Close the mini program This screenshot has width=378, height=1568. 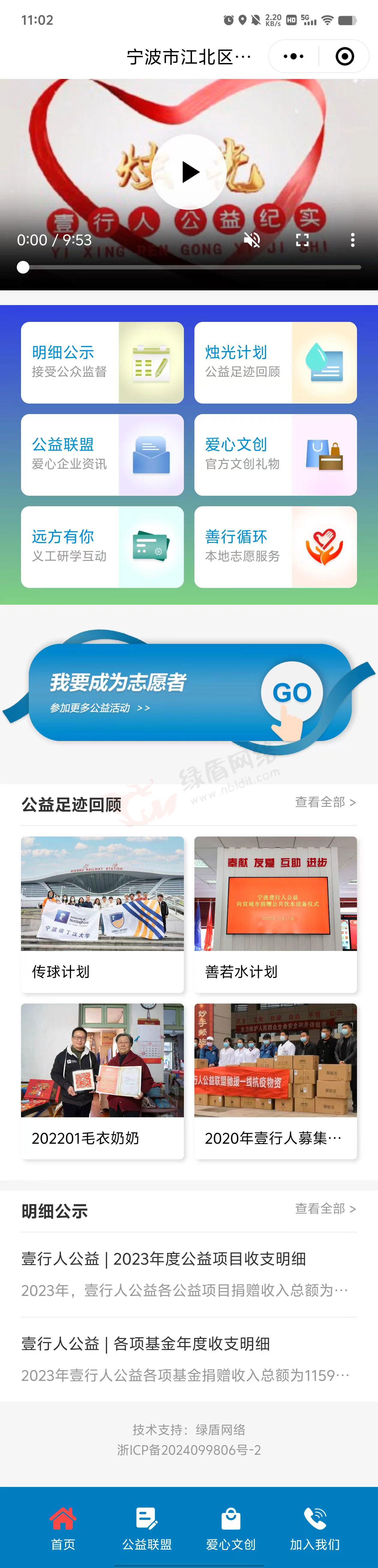345,57
